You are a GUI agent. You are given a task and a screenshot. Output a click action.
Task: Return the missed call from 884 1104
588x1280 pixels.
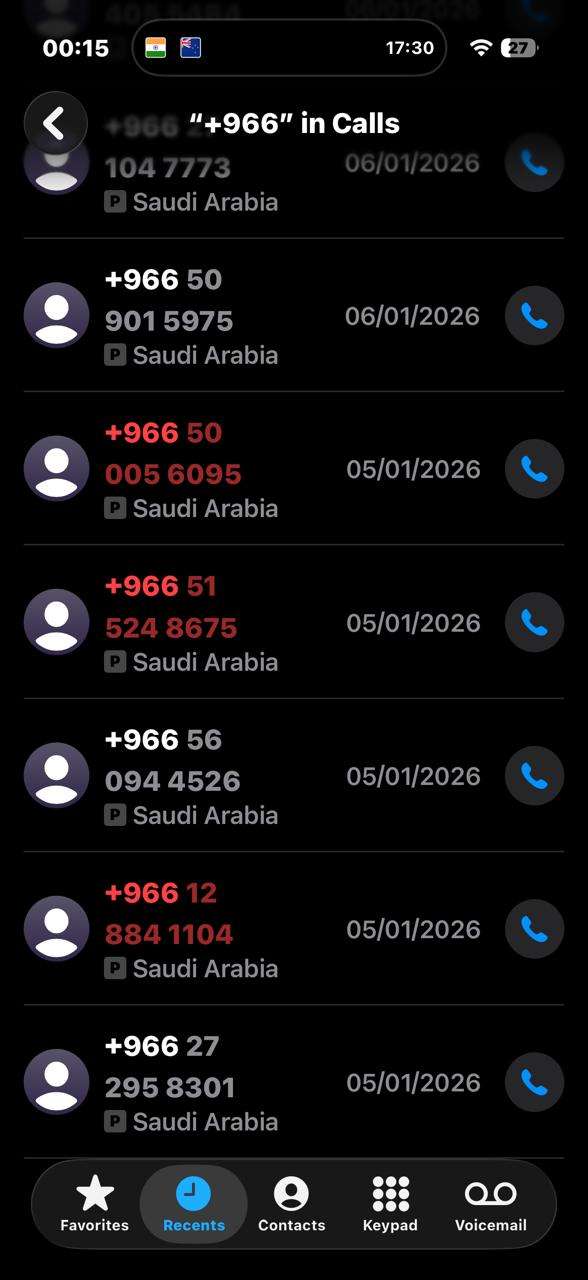pyautogui.click(x=534, y=929)
